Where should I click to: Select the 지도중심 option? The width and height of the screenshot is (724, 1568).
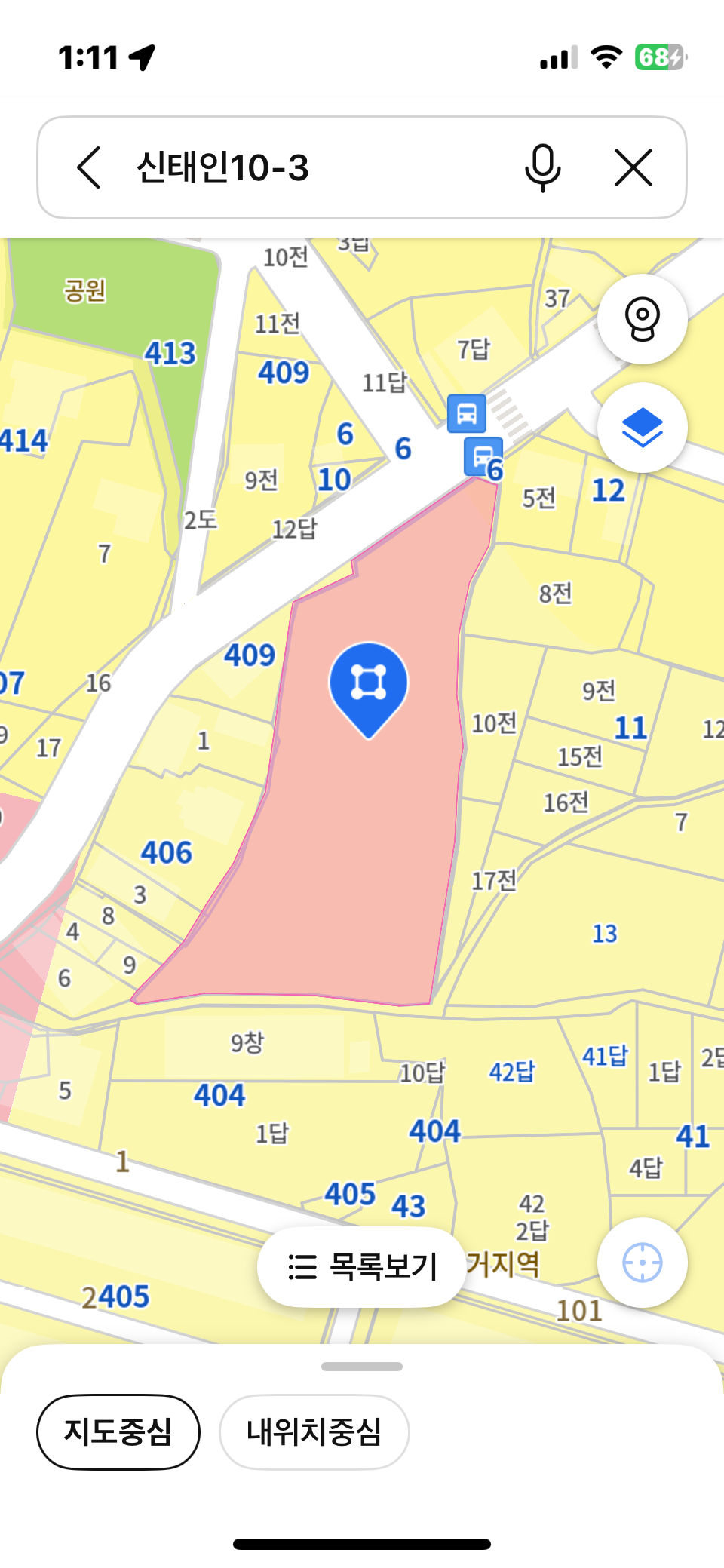[x=118, y=1431]
